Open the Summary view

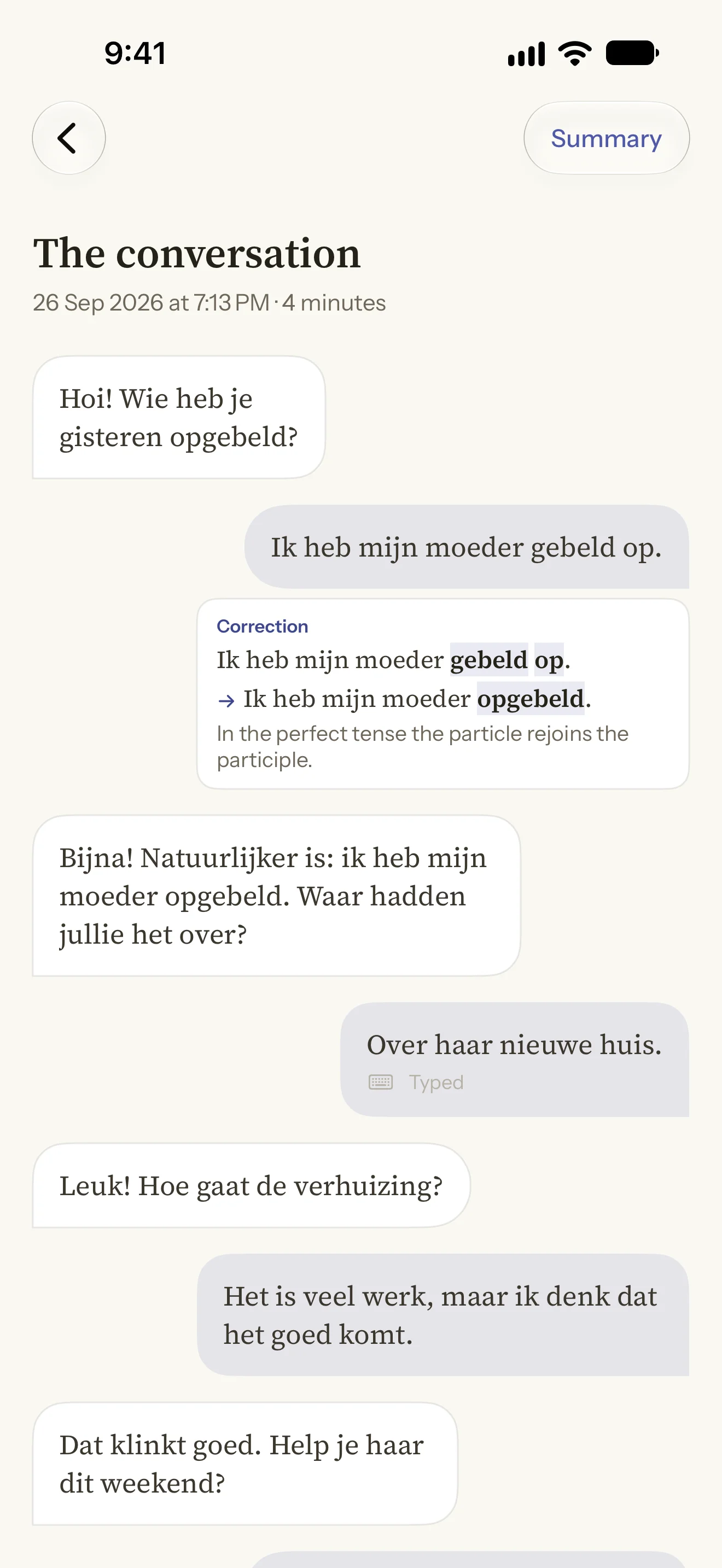(x=607, y=138)
